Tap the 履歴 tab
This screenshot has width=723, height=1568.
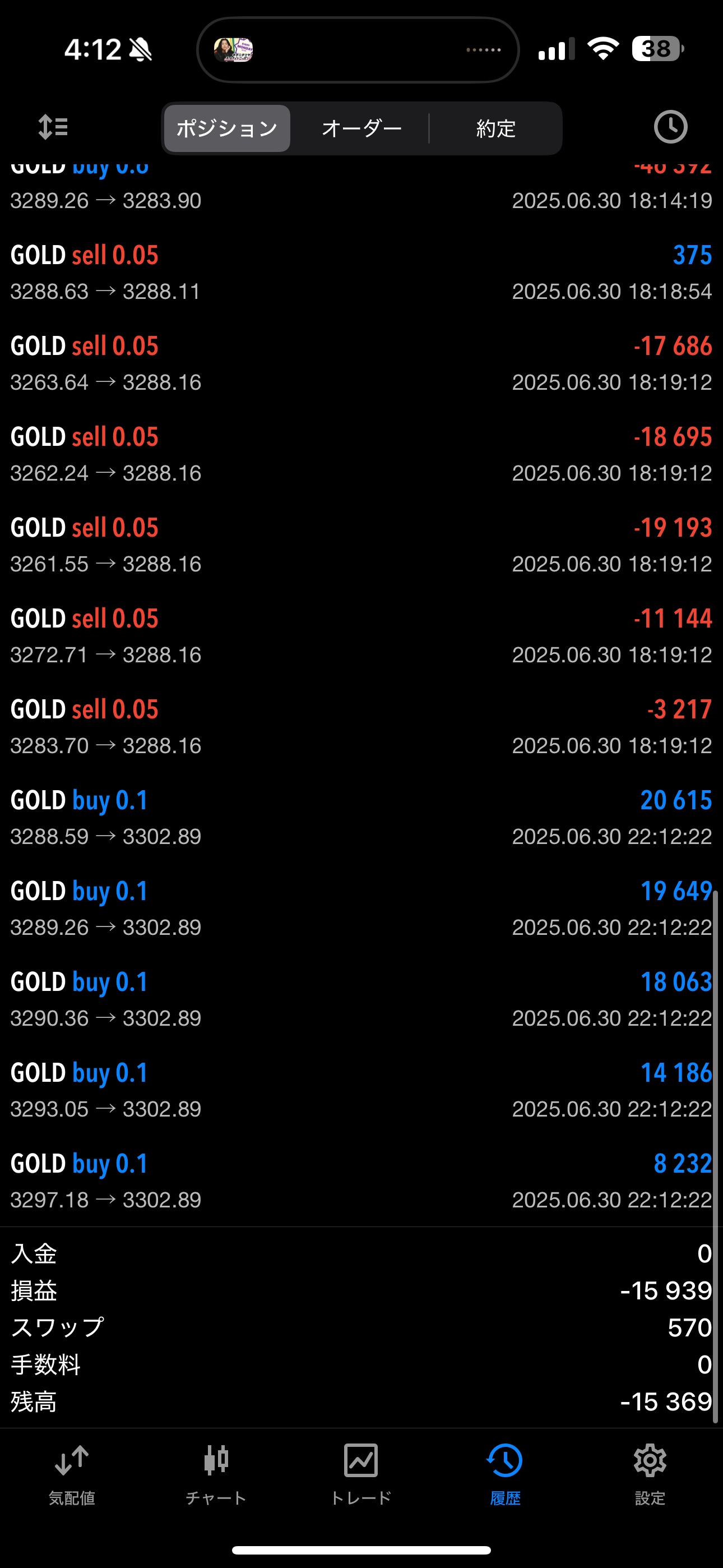coord(505,1474)
